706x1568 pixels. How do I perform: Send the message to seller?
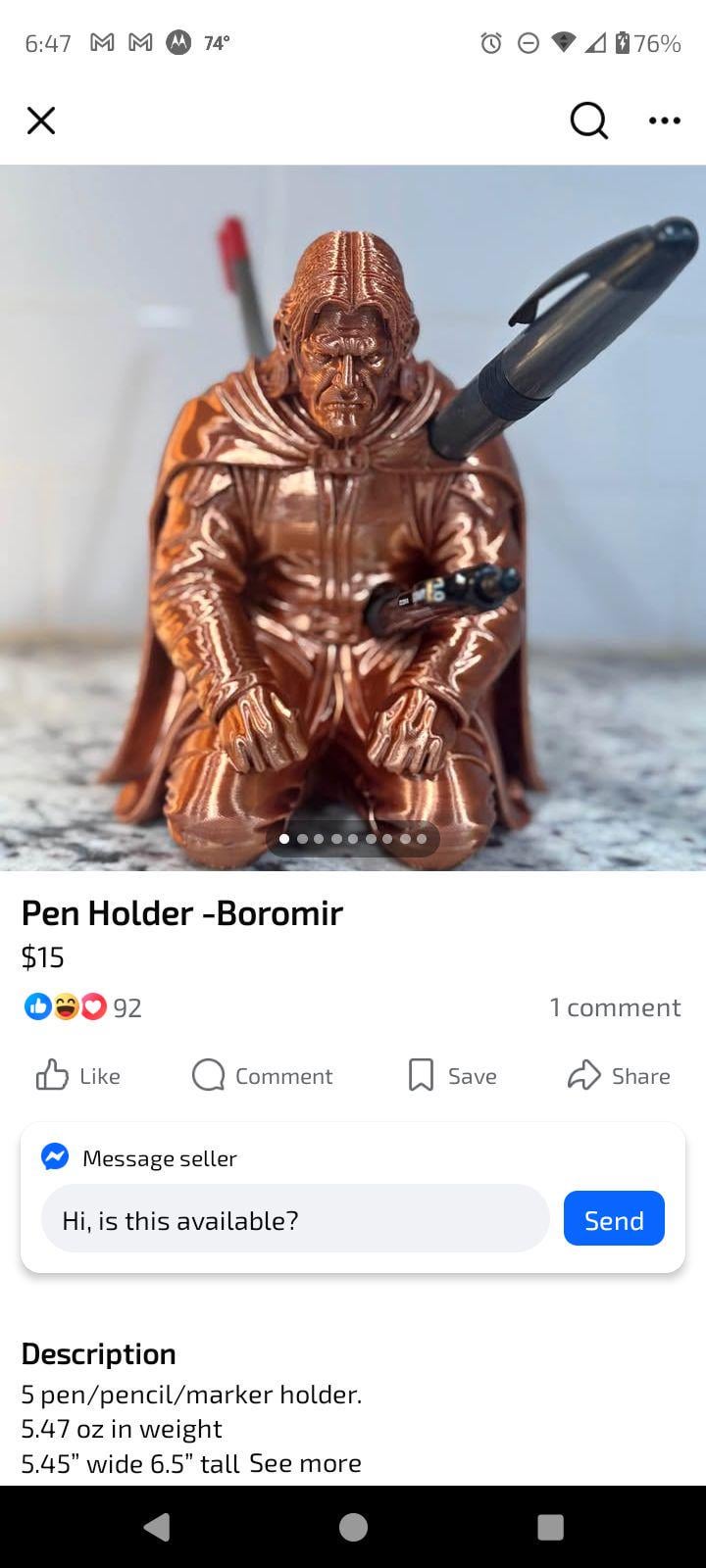(x=614, y=1219)
